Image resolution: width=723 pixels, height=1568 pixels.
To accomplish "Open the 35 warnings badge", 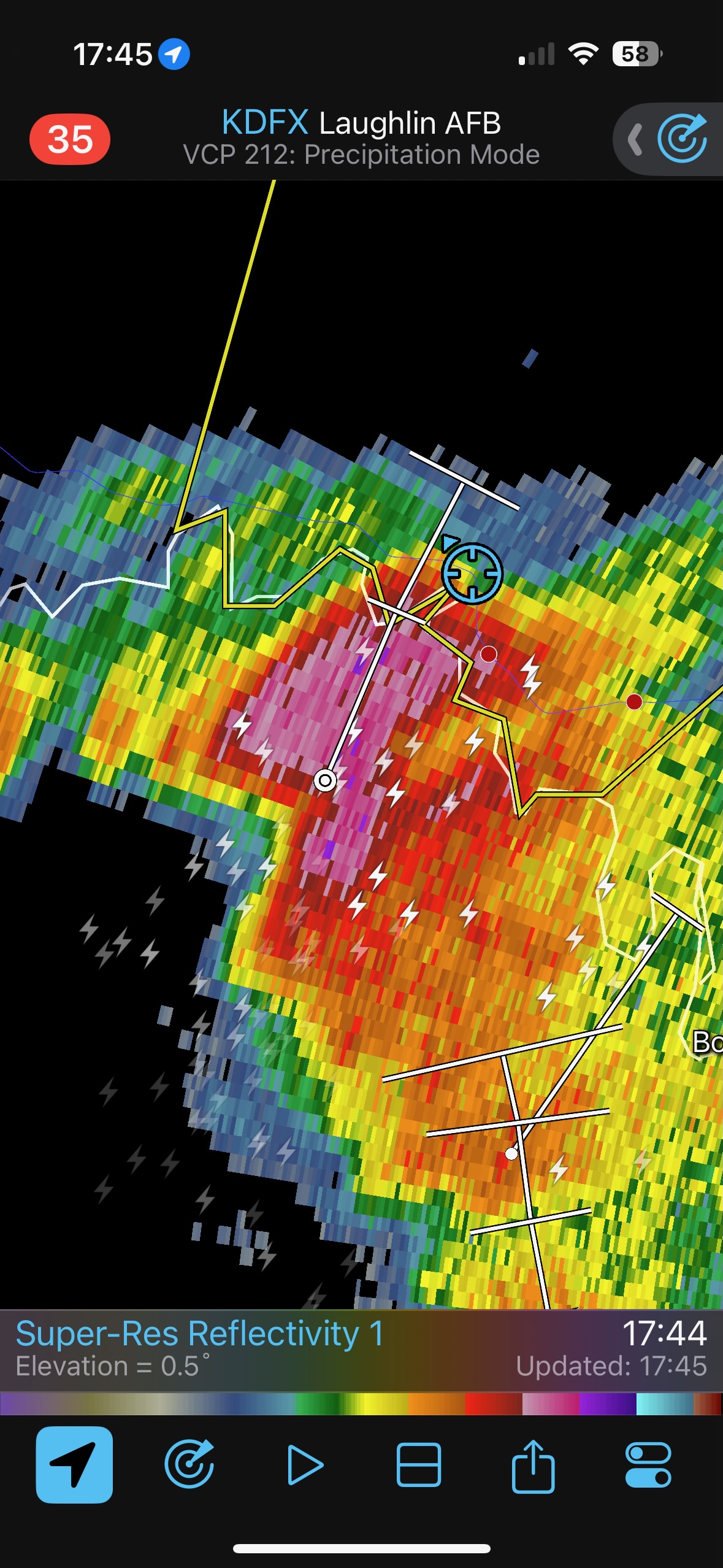I will point(70,139).
